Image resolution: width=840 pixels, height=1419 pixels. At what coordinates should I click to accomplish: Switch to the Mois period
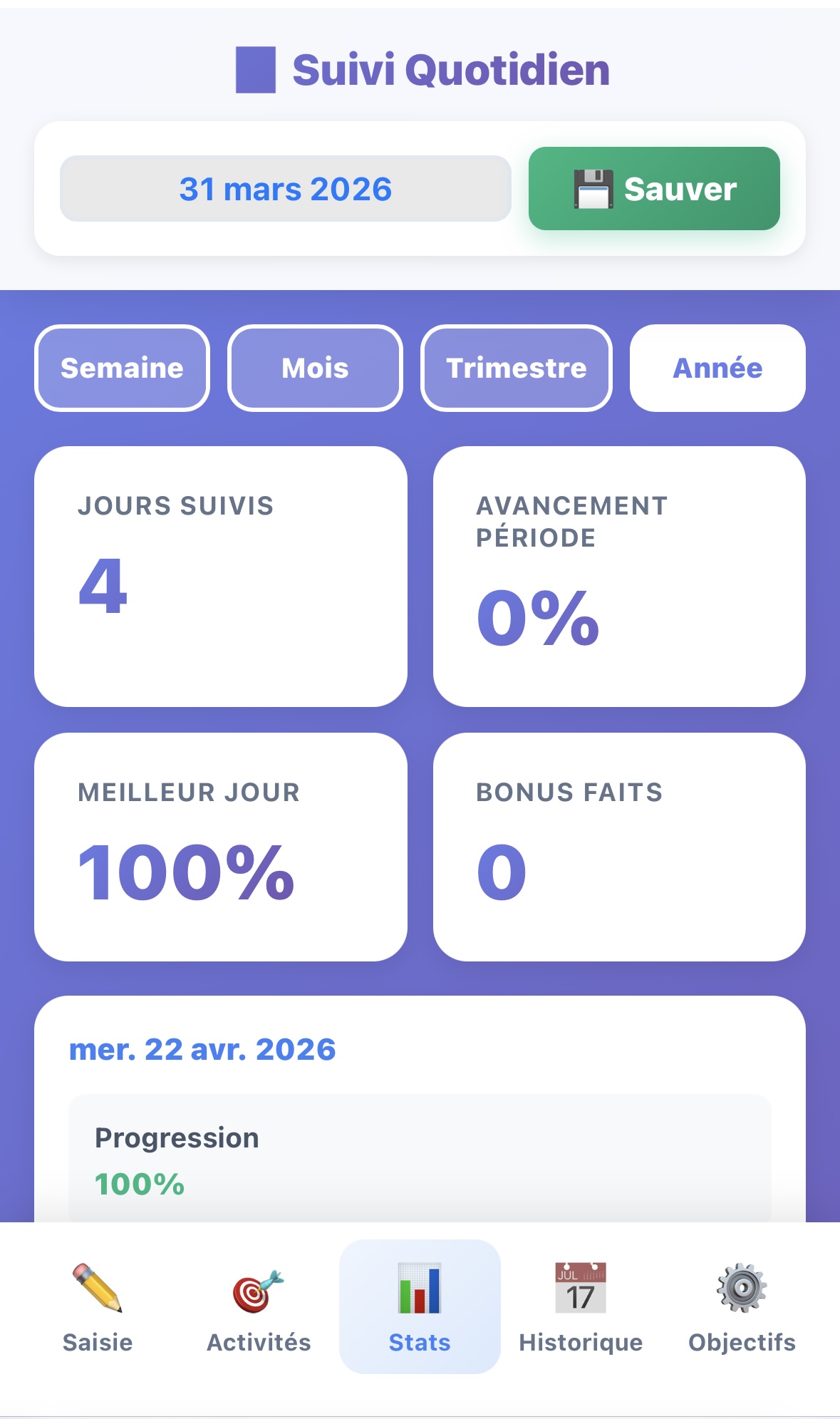pos(315,368)
